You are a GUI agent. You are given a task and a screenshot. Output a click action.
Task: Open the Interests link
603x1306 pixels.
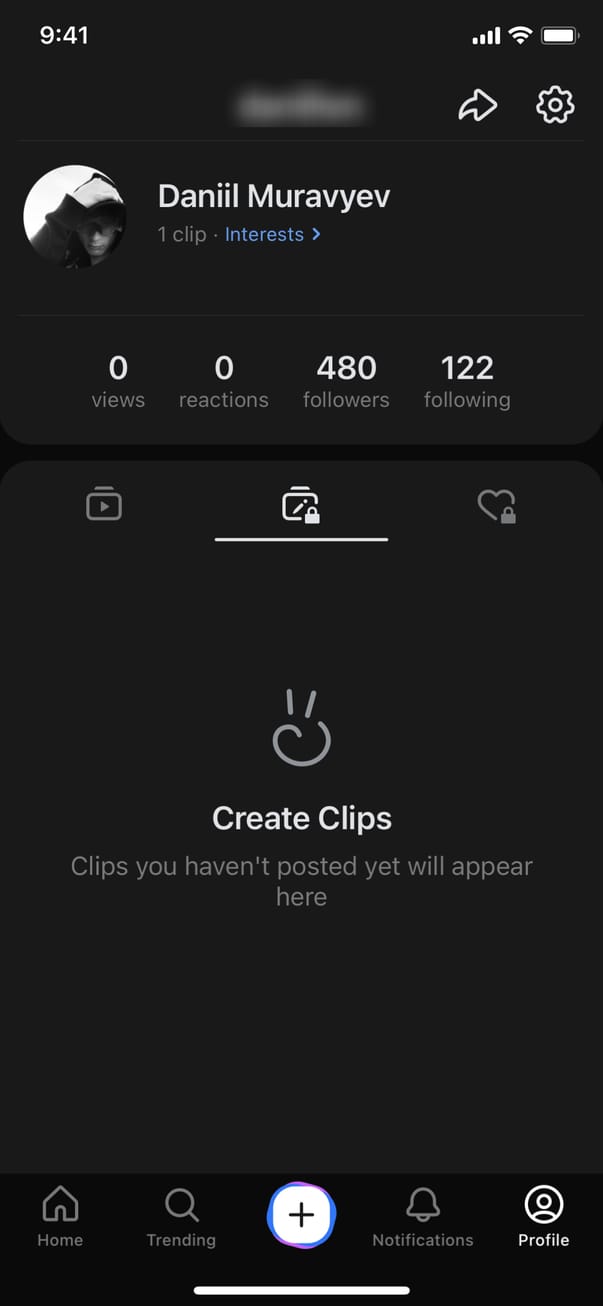(x=272, y=235)
